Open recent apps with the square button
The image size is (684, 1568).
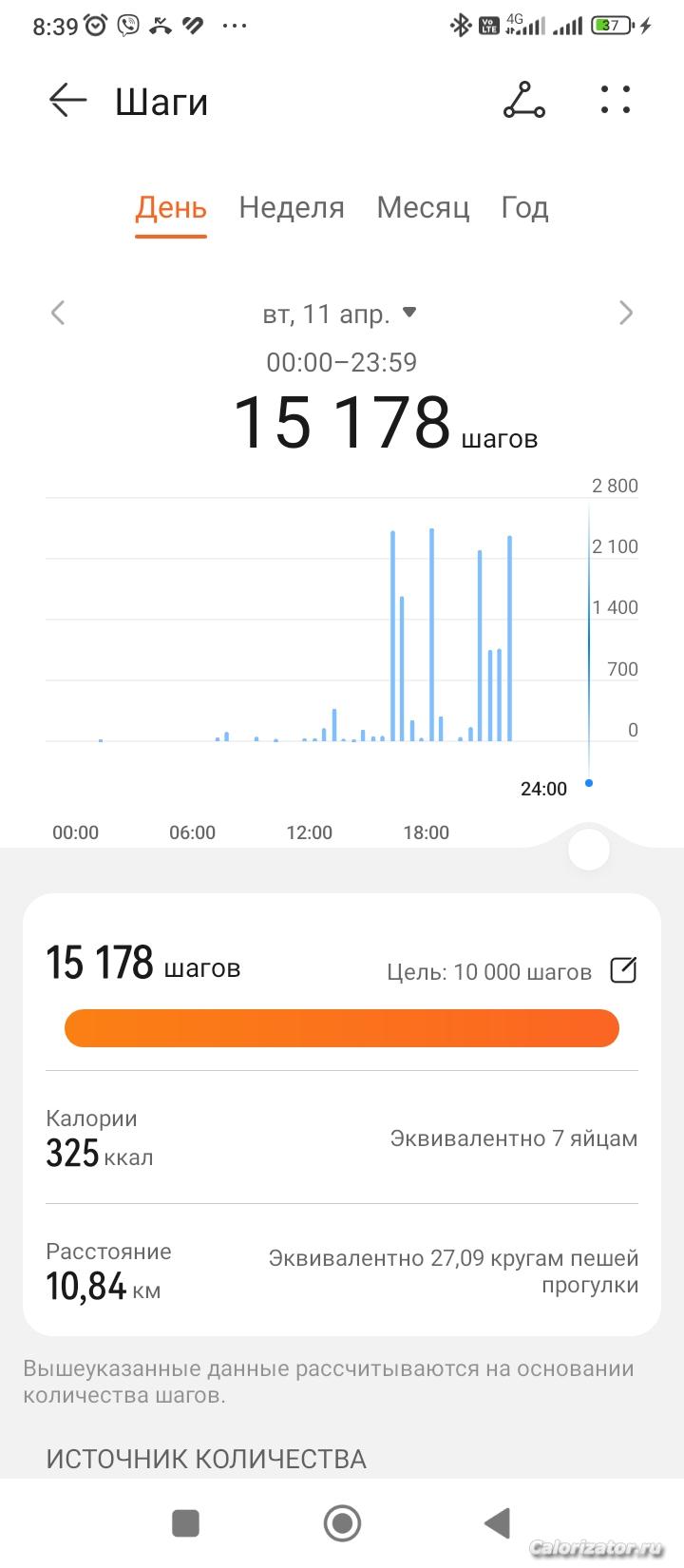pyautogui.click(x=185, y=1523)
